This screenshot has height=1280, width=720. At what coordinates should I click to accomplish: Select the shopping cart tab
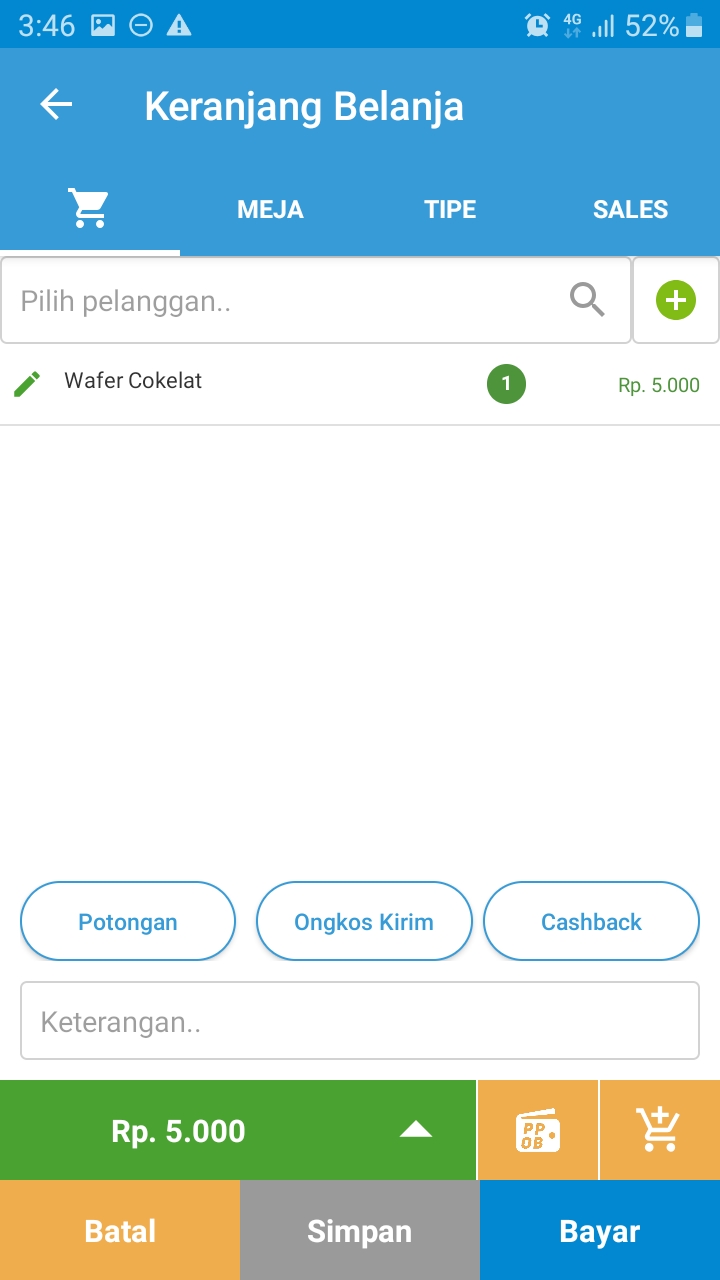tap(89, 209)
